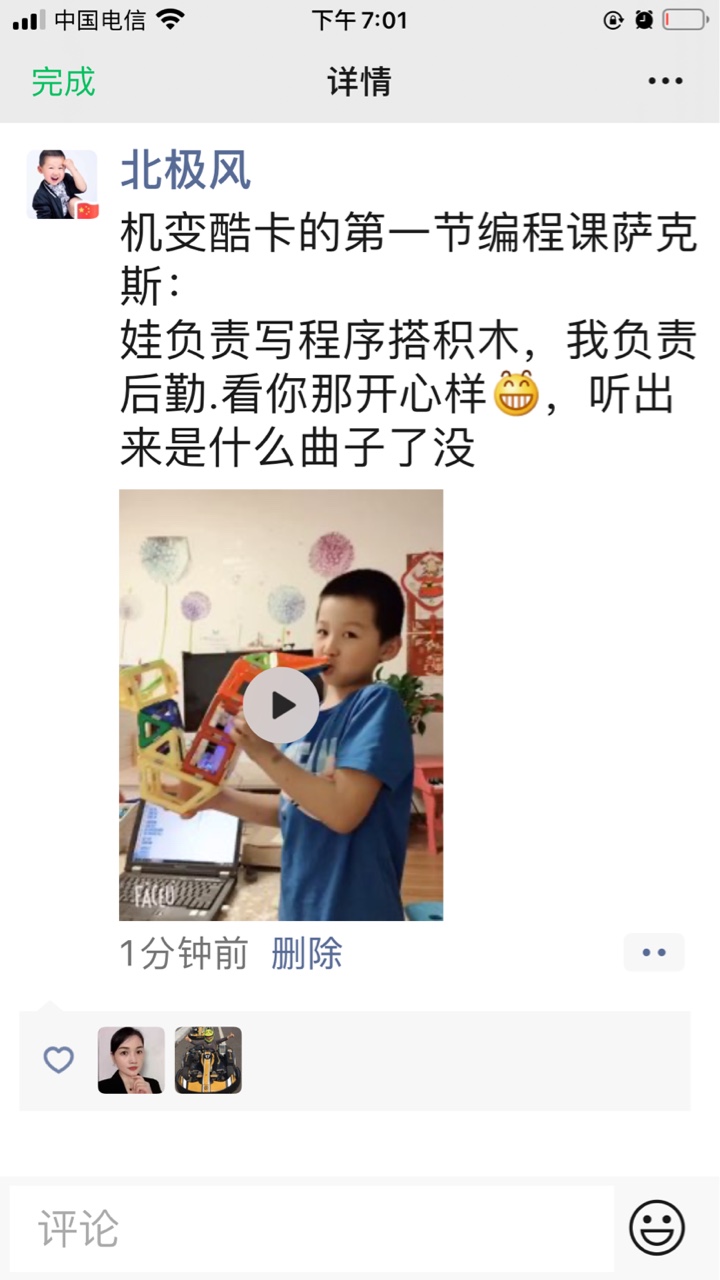Open the top-right overflow menu
Viewport: 720px width, 1280px height.
coord(665,82)
